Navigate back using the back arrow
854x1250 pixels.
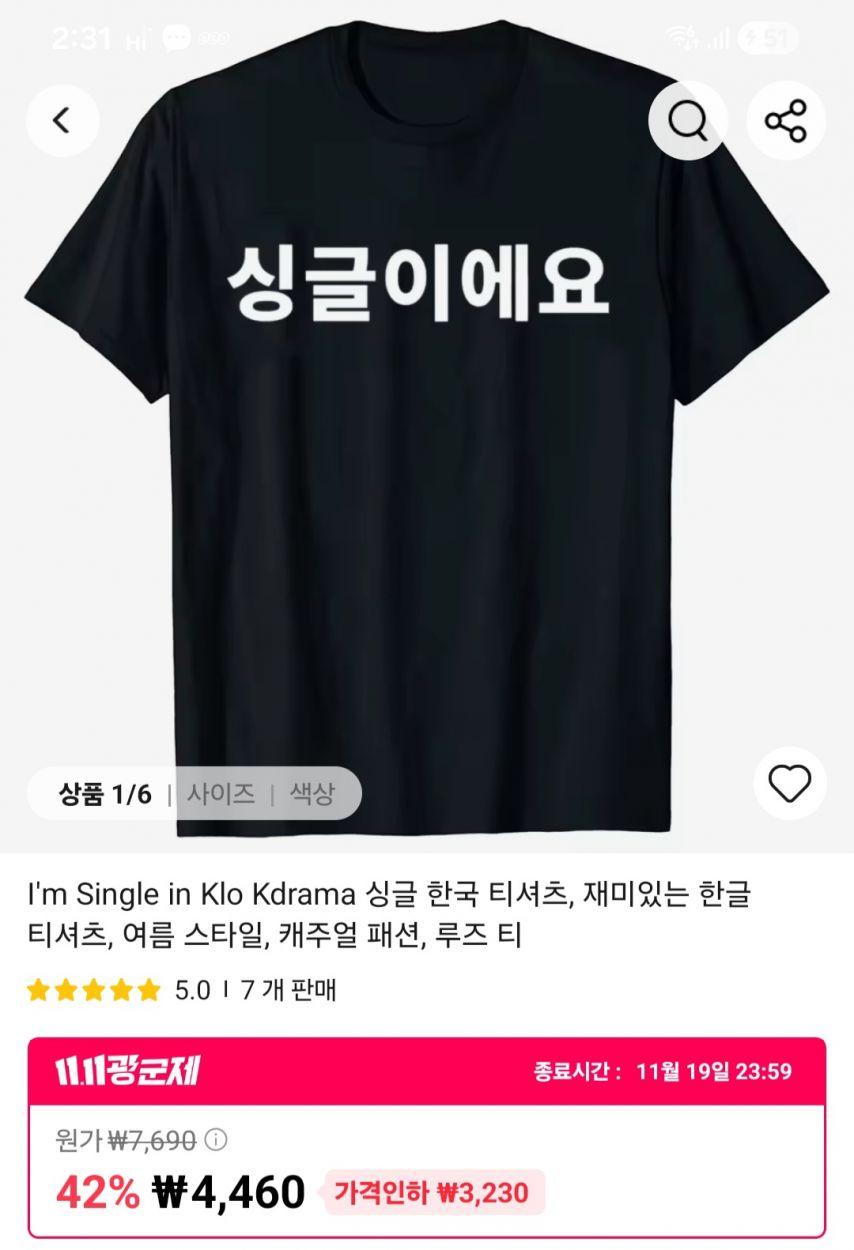(63, 120)
